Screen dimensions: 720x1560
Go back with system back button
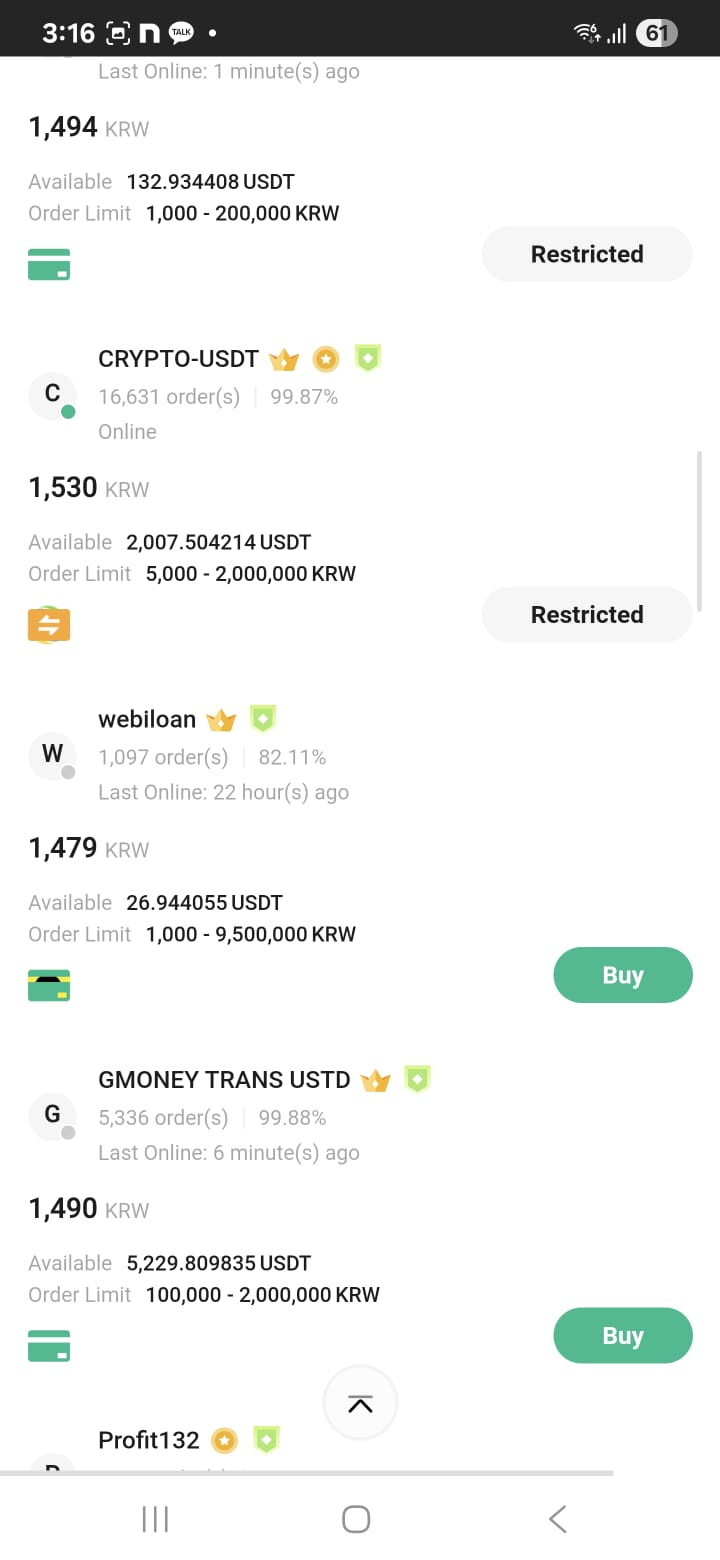[x=558, y=1519]
